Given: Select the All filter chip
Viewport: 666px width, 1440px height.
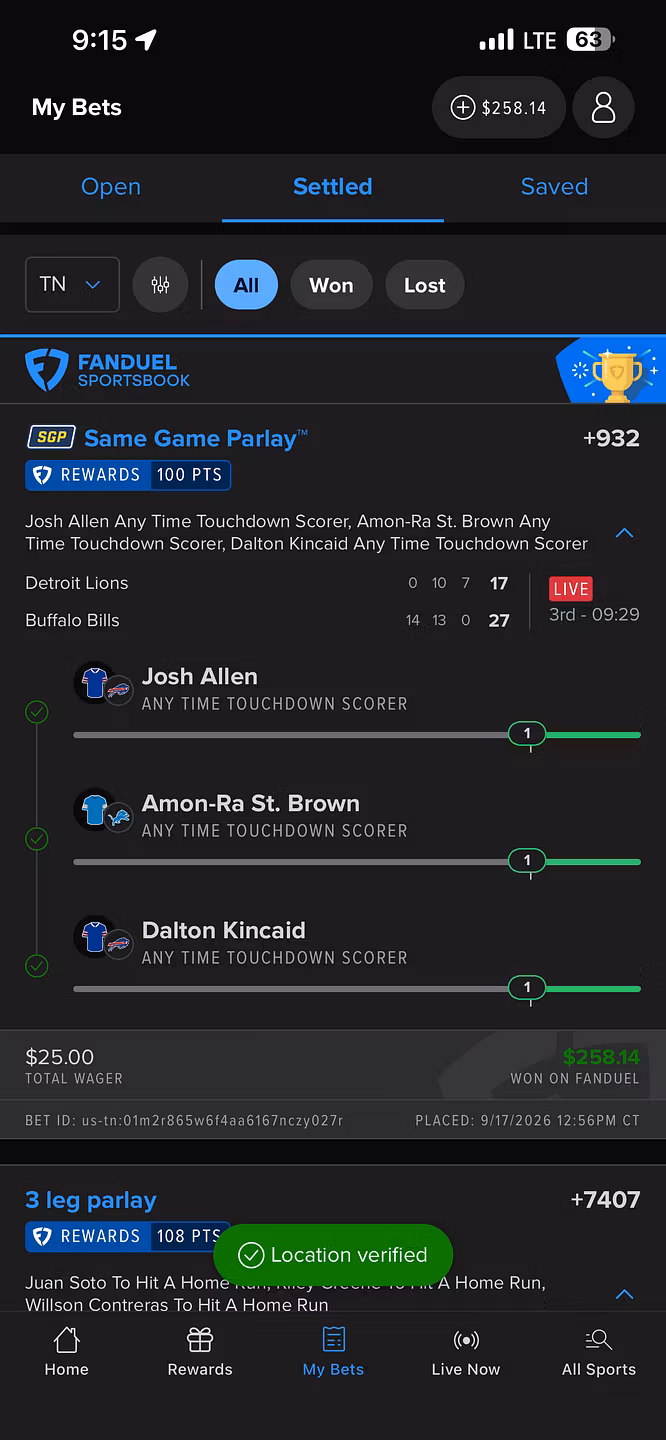Looking at the screenshot, I should pyautogui.click(x=246, y=285).
